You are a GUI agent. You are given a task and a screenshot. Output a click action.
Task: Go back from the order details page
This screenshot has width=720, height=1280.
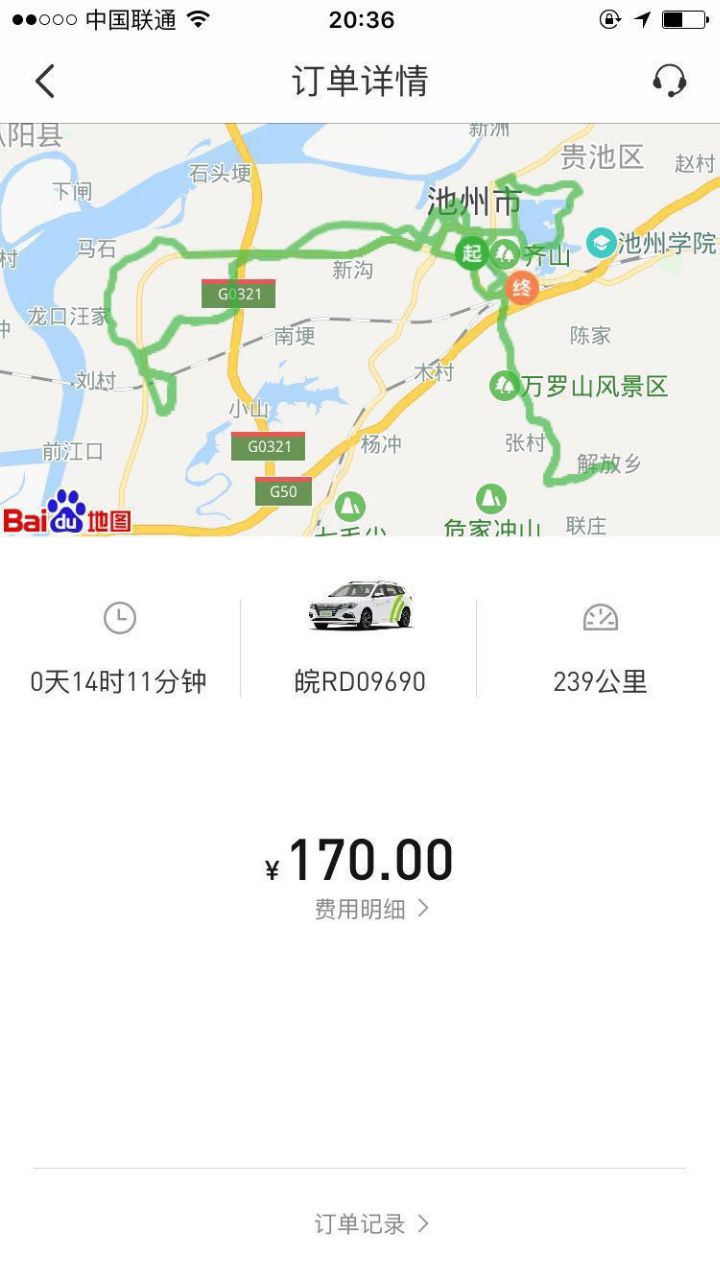45,81
